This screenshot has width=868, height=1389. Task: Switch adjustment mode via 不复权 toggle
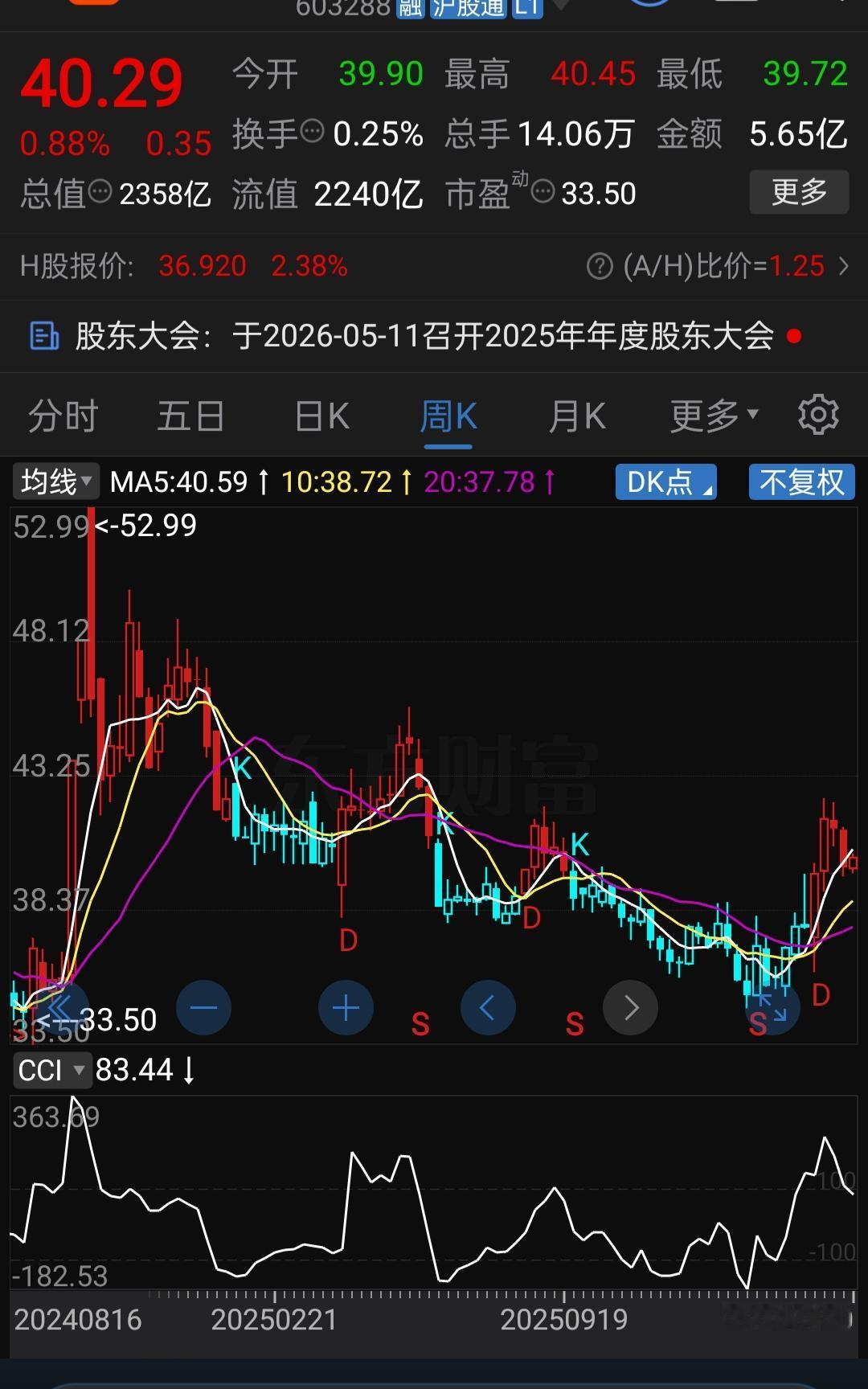800,482
